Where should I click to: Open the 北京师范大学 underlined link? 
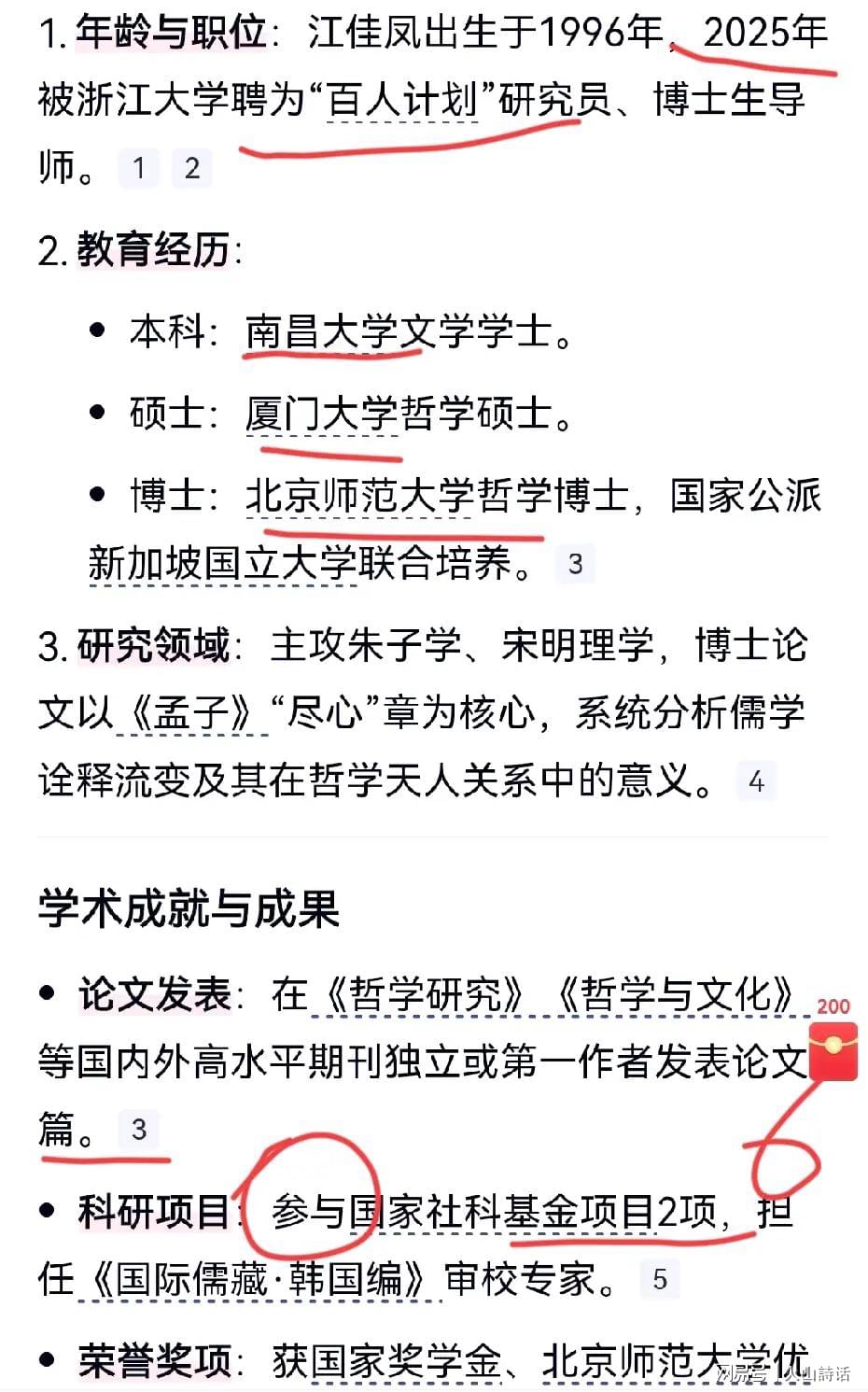click(x=359, y=496)
